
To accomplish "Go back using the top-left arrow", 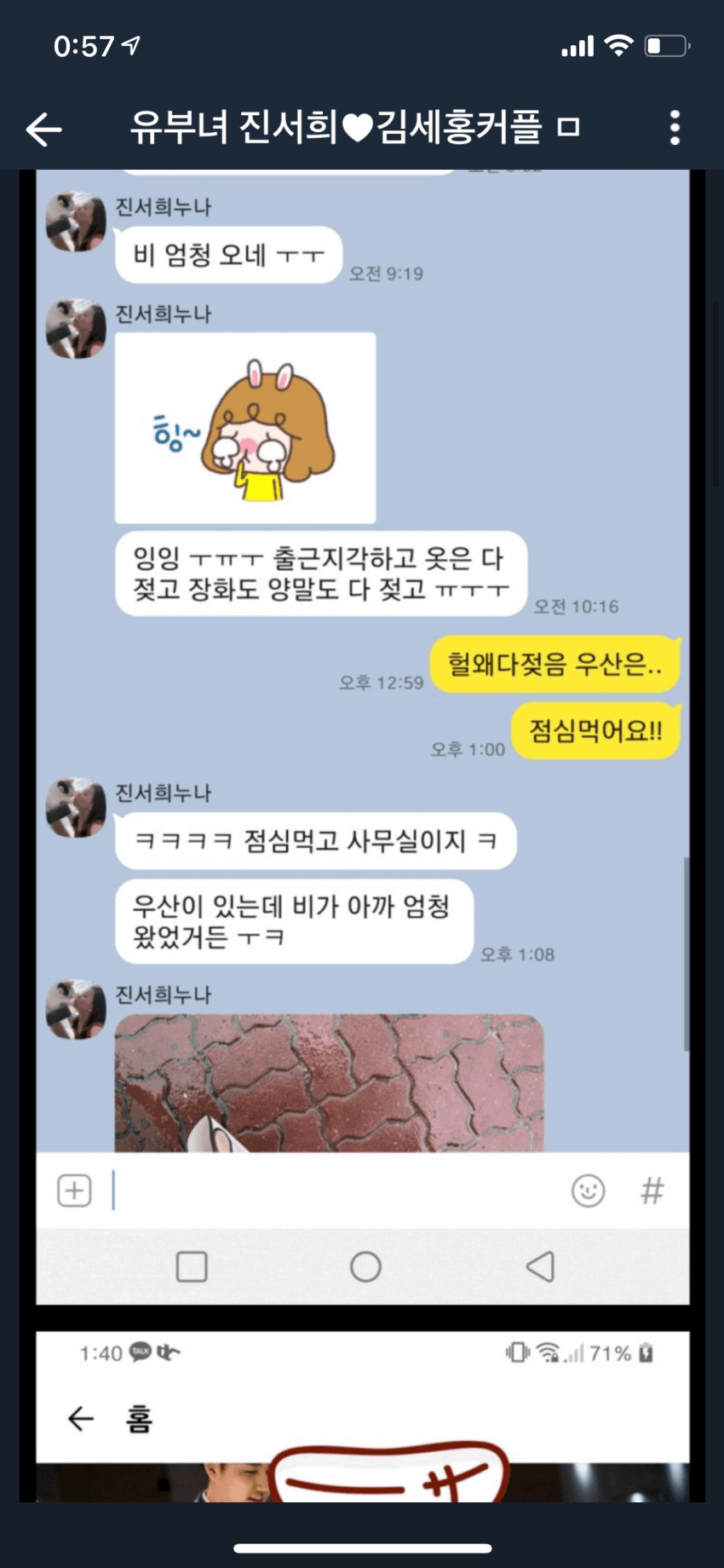I will (44, 130).
